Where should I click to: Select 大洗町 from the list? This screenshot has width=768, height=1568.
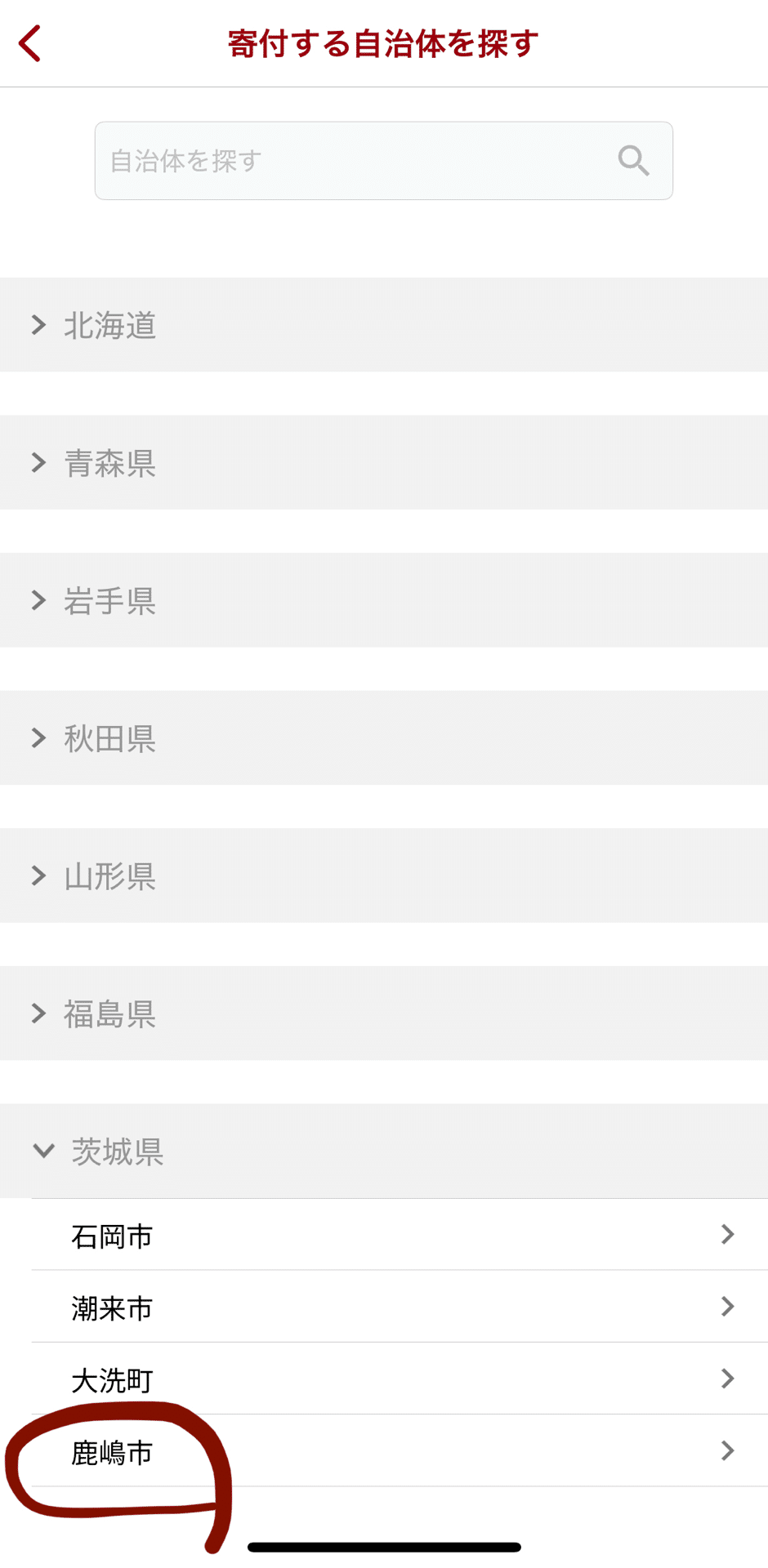(x=399, y=1379)
